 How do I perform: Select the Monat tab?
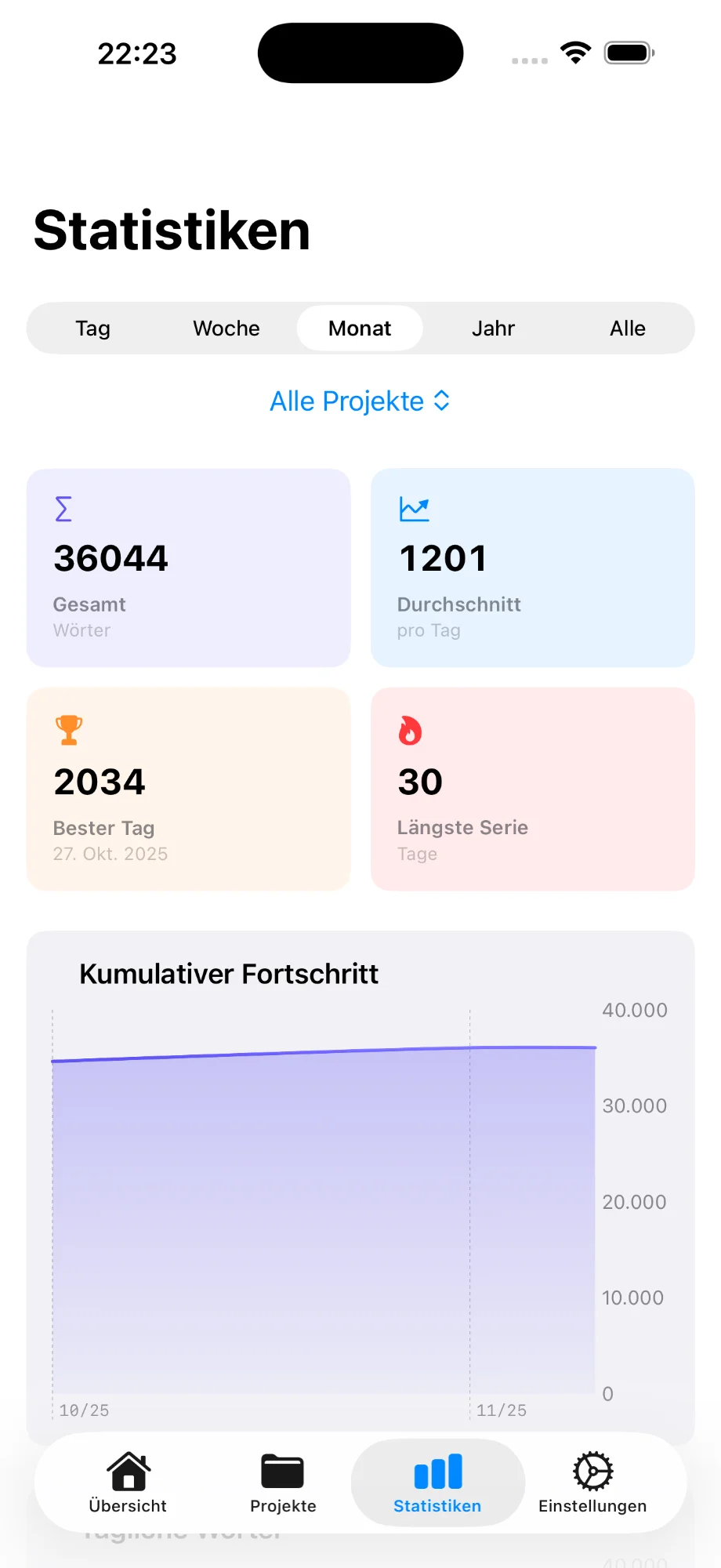pos(359,328)
